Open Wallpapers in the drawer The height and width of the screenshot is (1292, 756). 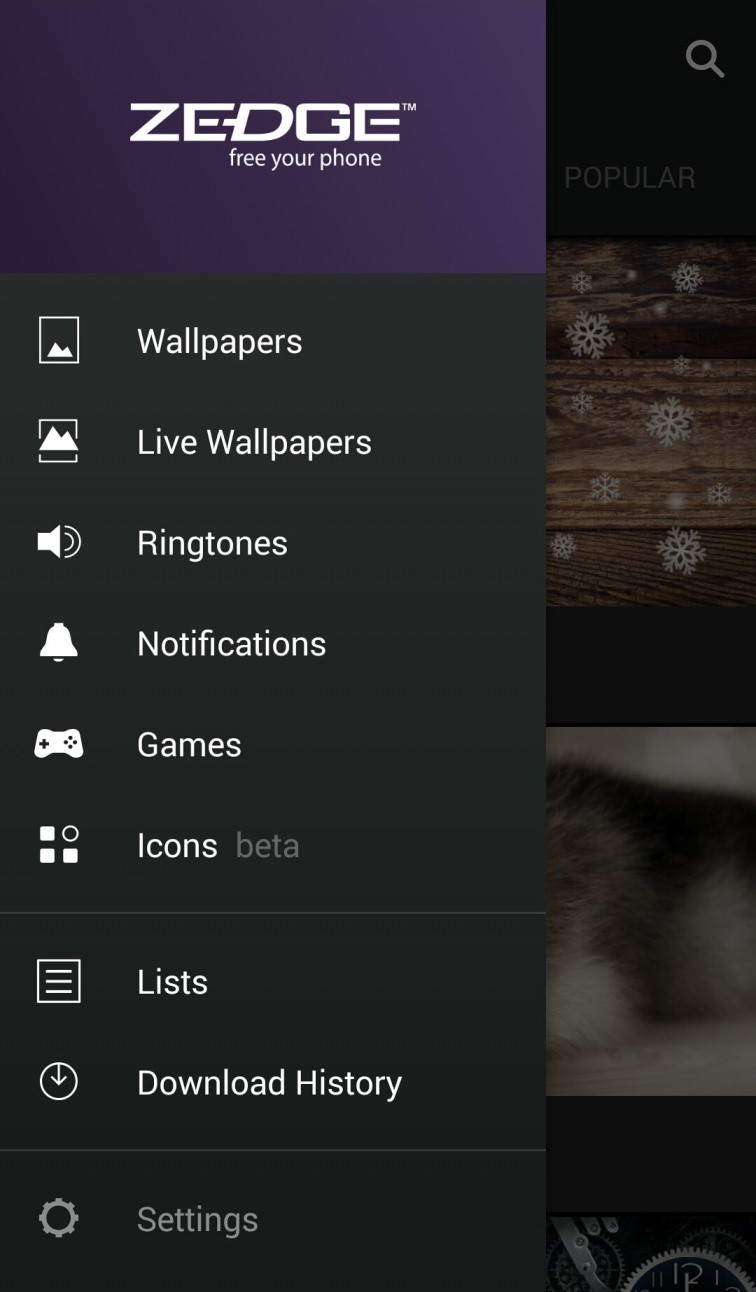tap(273, 341)
